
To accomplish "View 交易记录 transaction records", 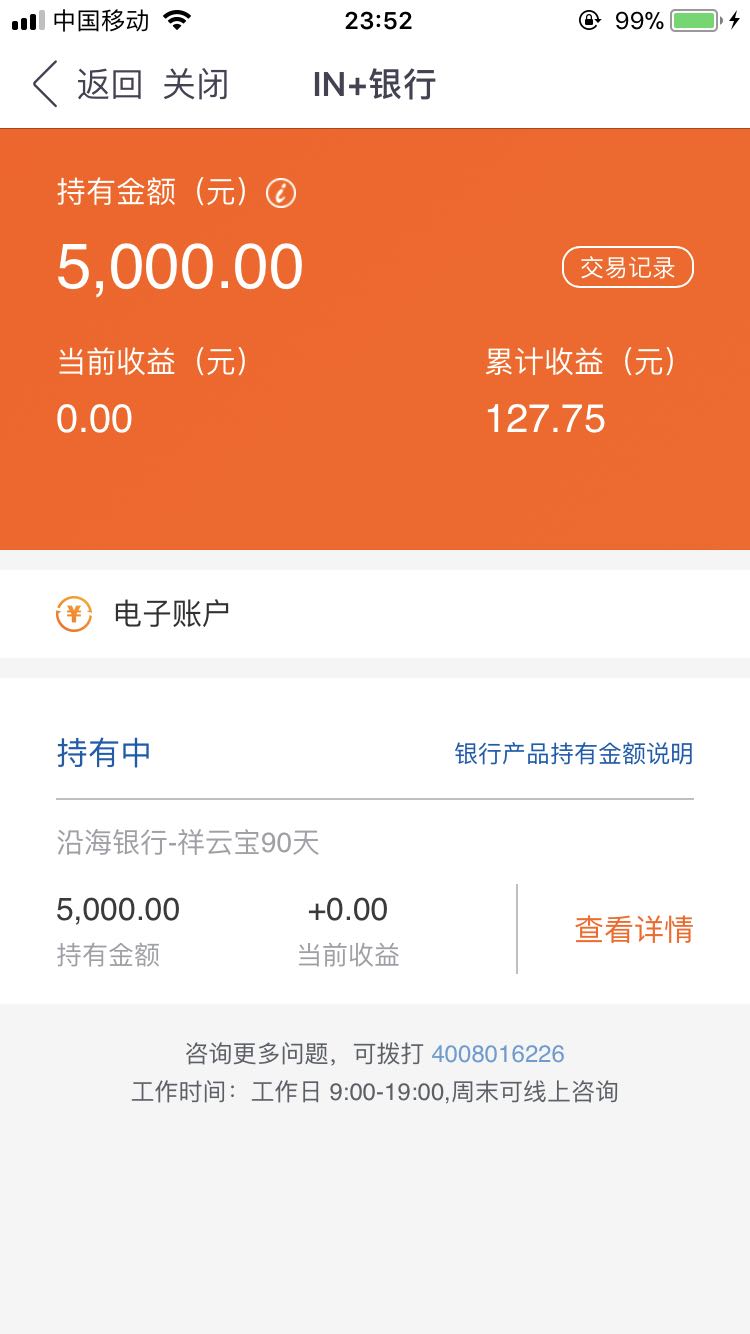I will [628, 267].
